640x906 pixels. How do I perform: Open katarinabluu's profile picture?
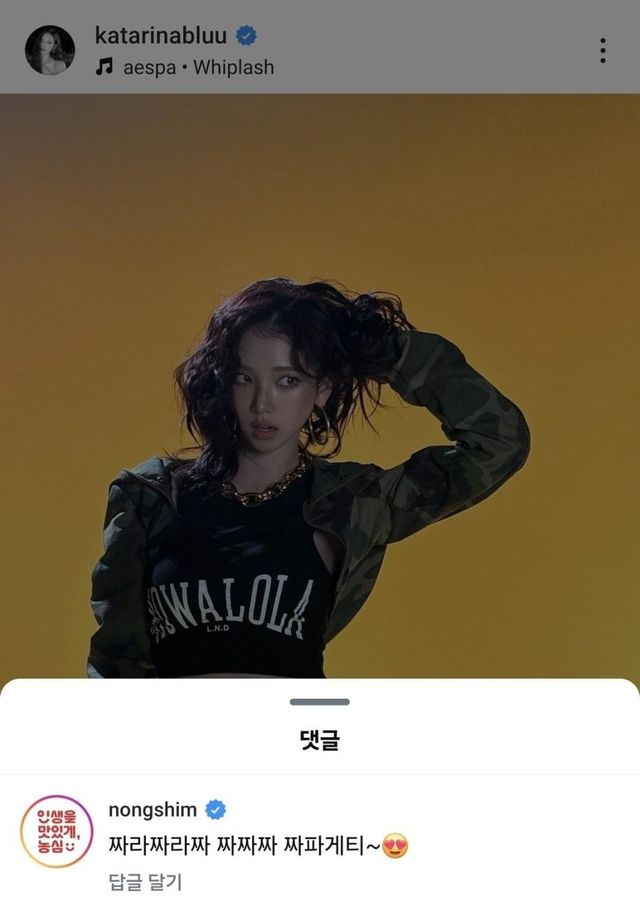click(49, 50)
